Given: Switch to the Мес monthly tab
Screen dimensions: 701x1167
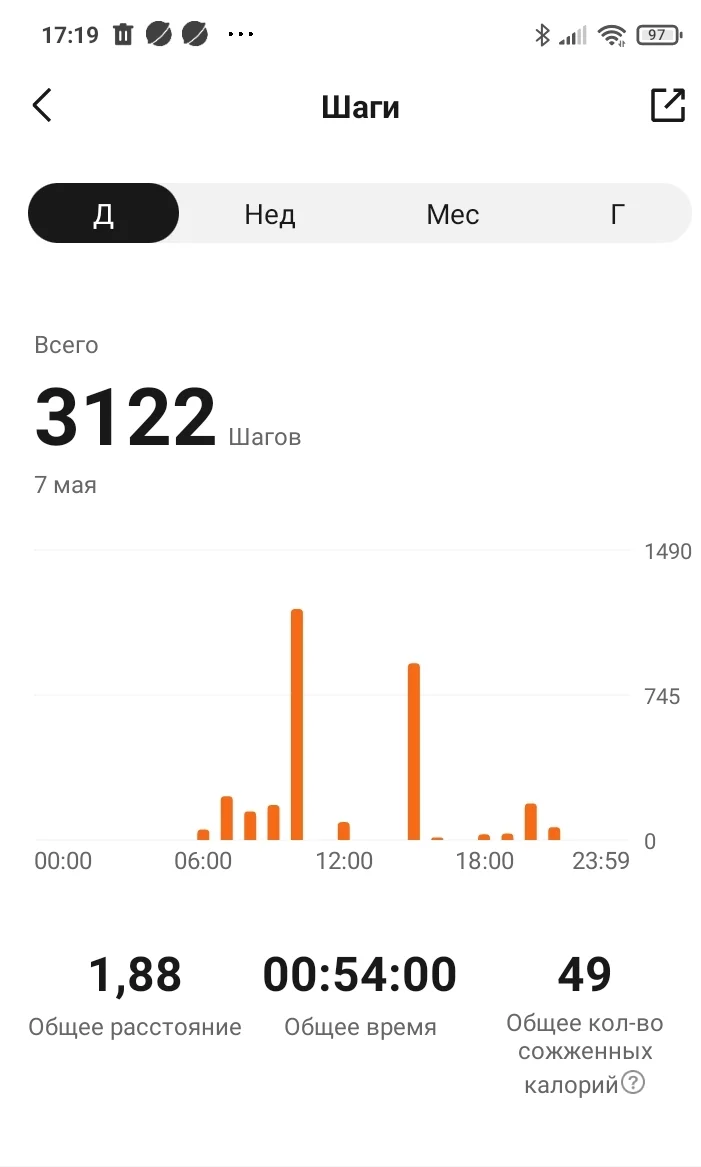Looking at the screenshot, I should coord(452,214).
